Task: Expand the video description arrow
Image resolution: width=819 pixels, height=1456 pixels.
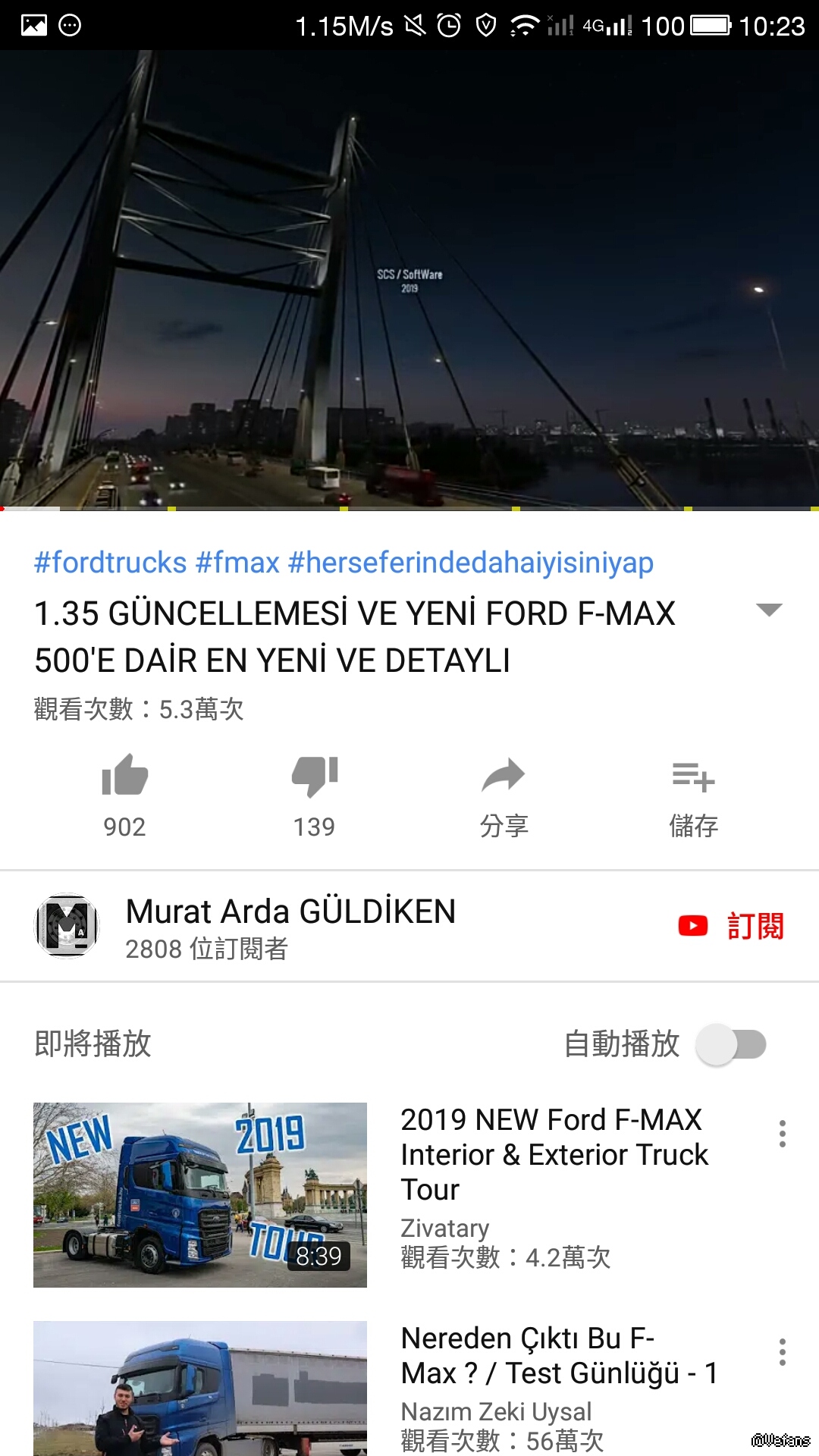Action: coord(769,610)
